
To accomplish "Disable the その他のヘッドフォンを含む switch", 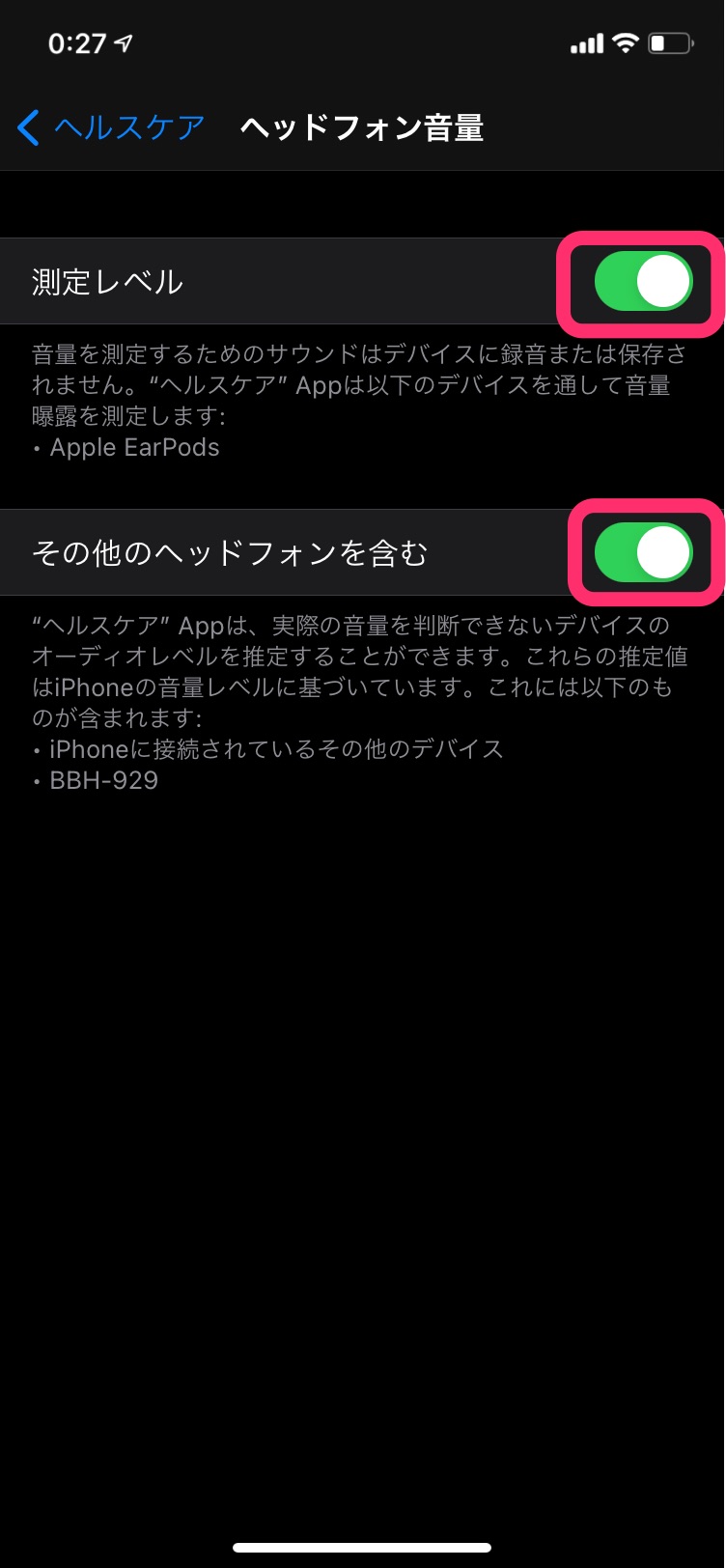I will [643, 553].
